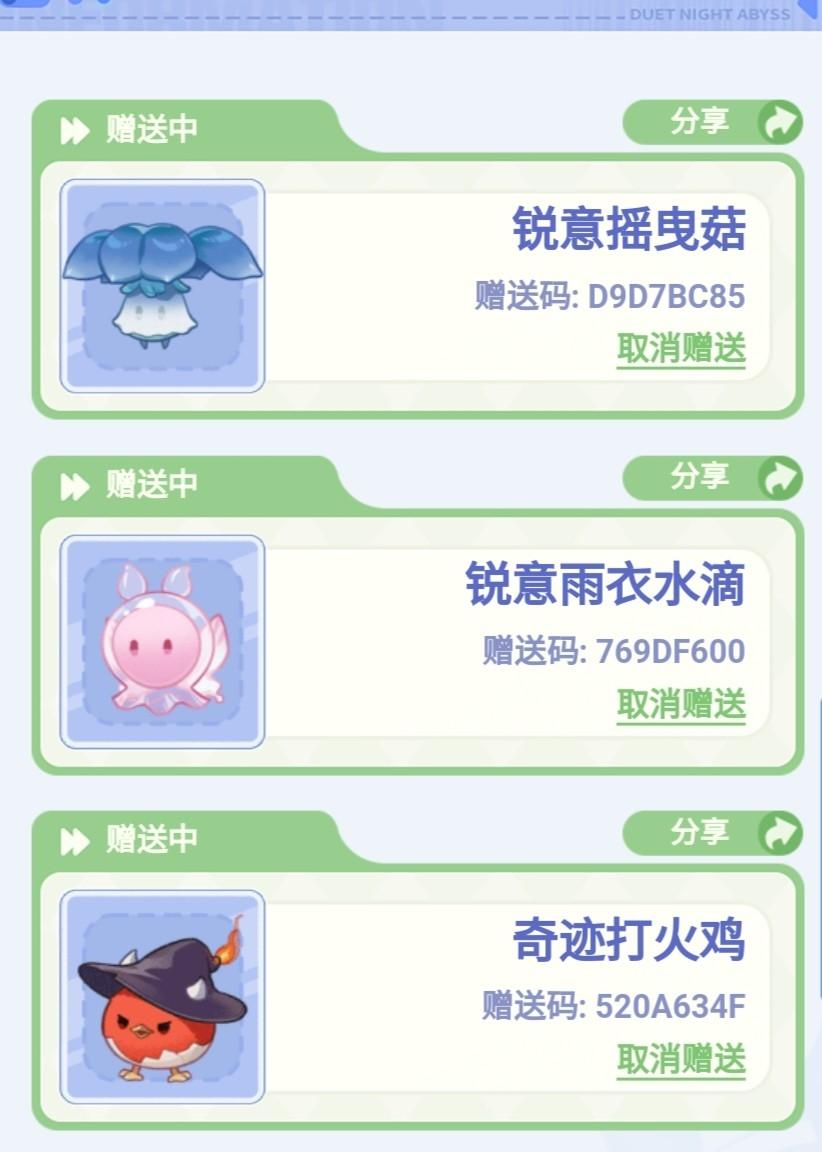The image size is (822, 1152).
Task: Share the 锐意摇曳菇 gift
Action: tap(712, 122)
